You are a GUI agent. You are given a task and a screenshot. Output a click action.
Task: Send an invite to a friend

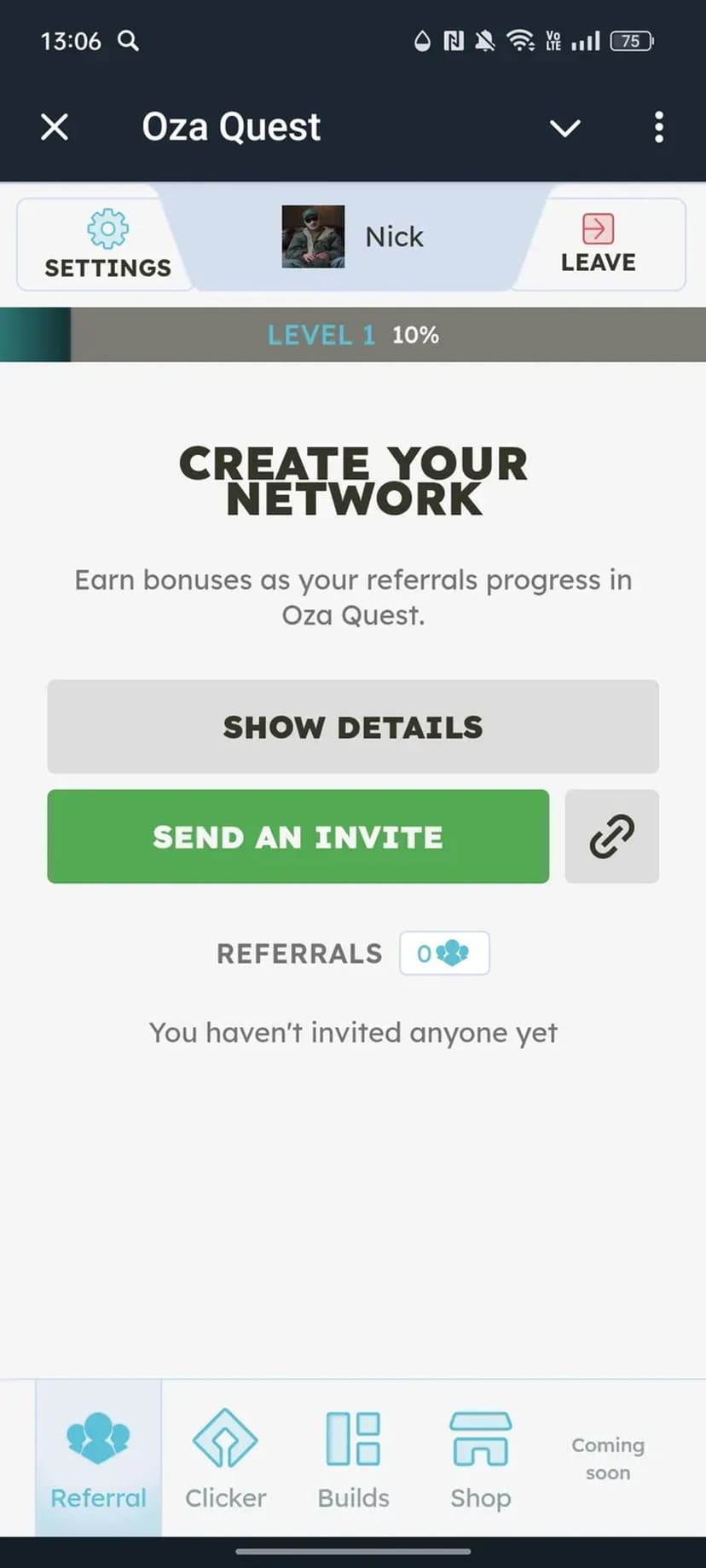tap(298, 837)
